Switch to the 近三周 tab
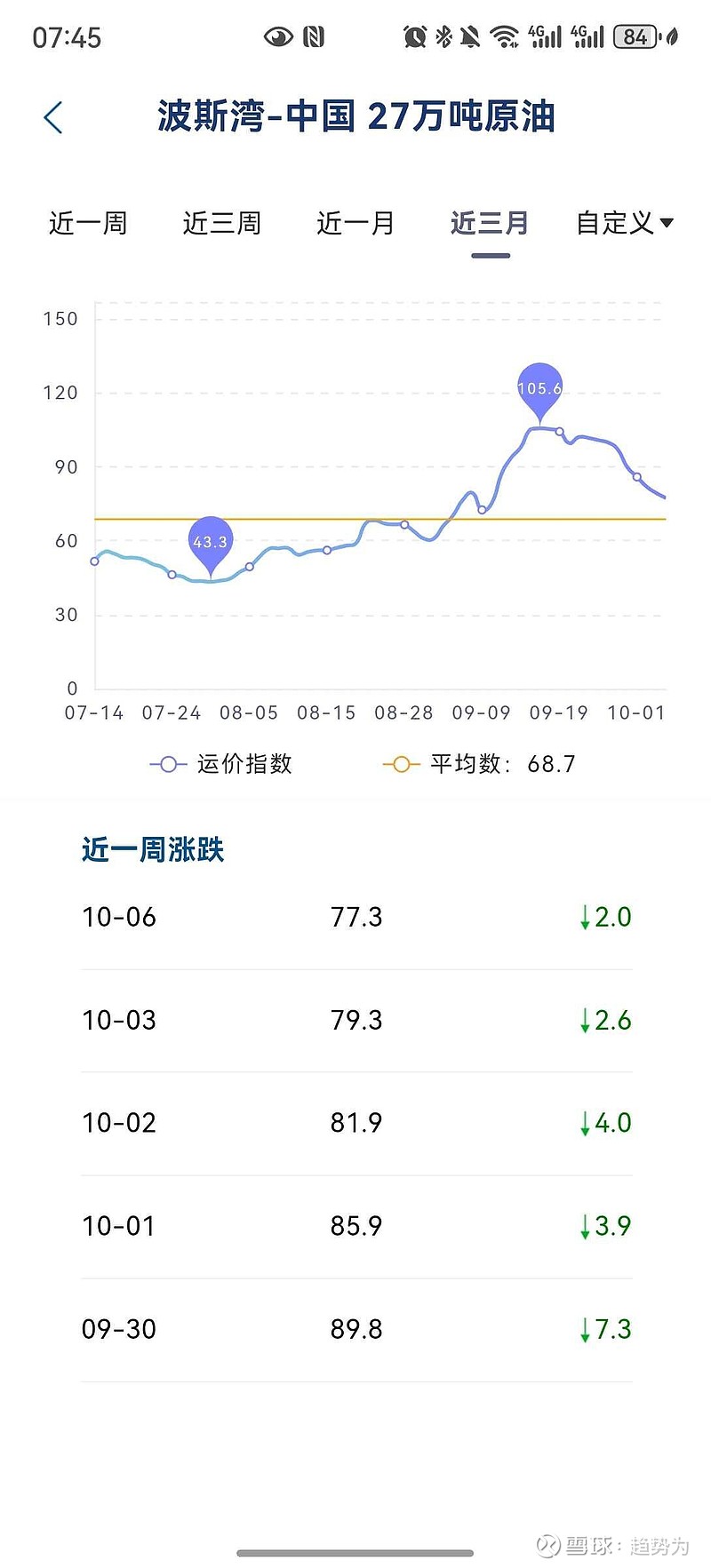711x1568 pixels. pyautogui.click(x=222, y=223)
